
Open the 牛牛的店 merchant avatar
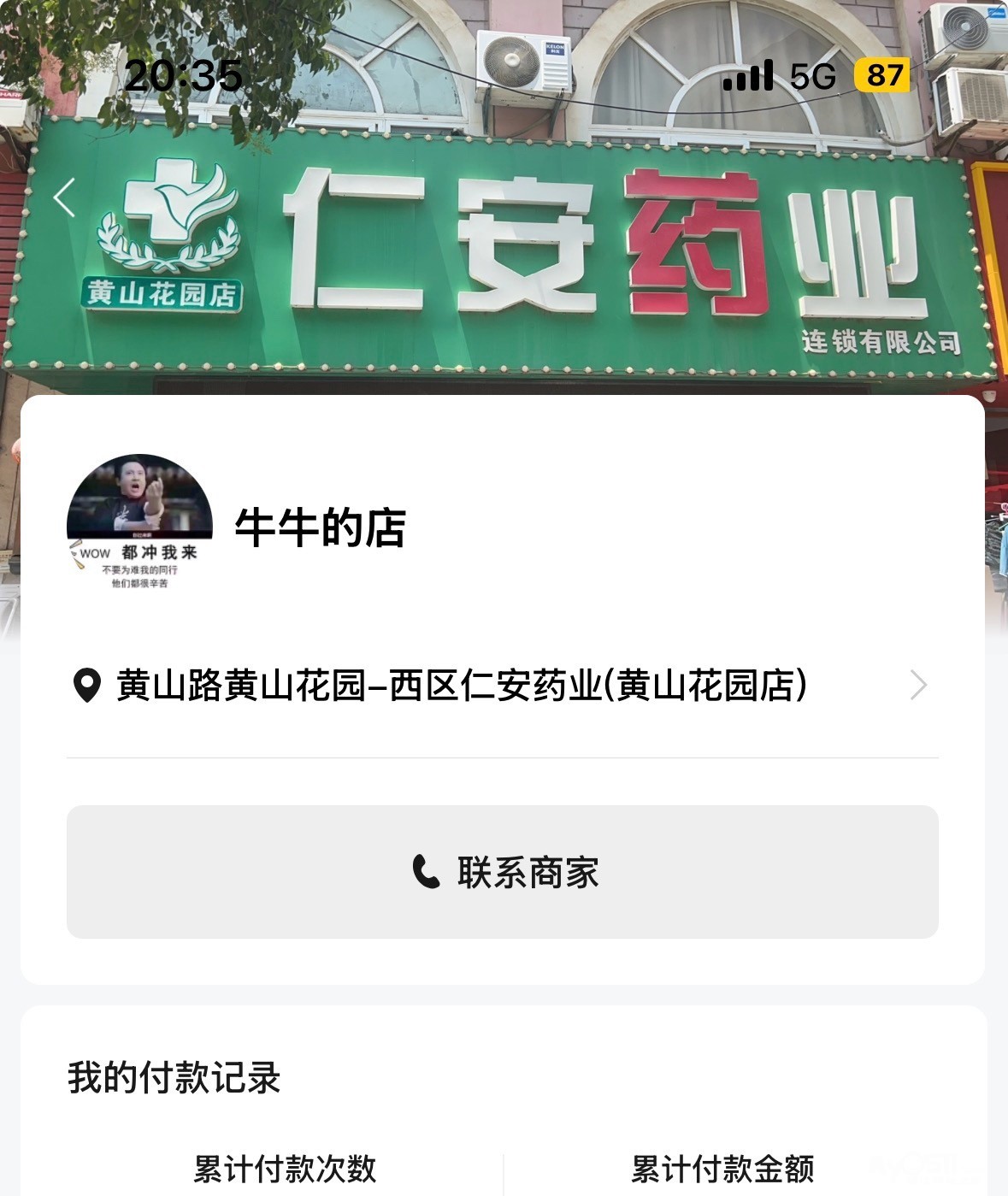[139, 522]
